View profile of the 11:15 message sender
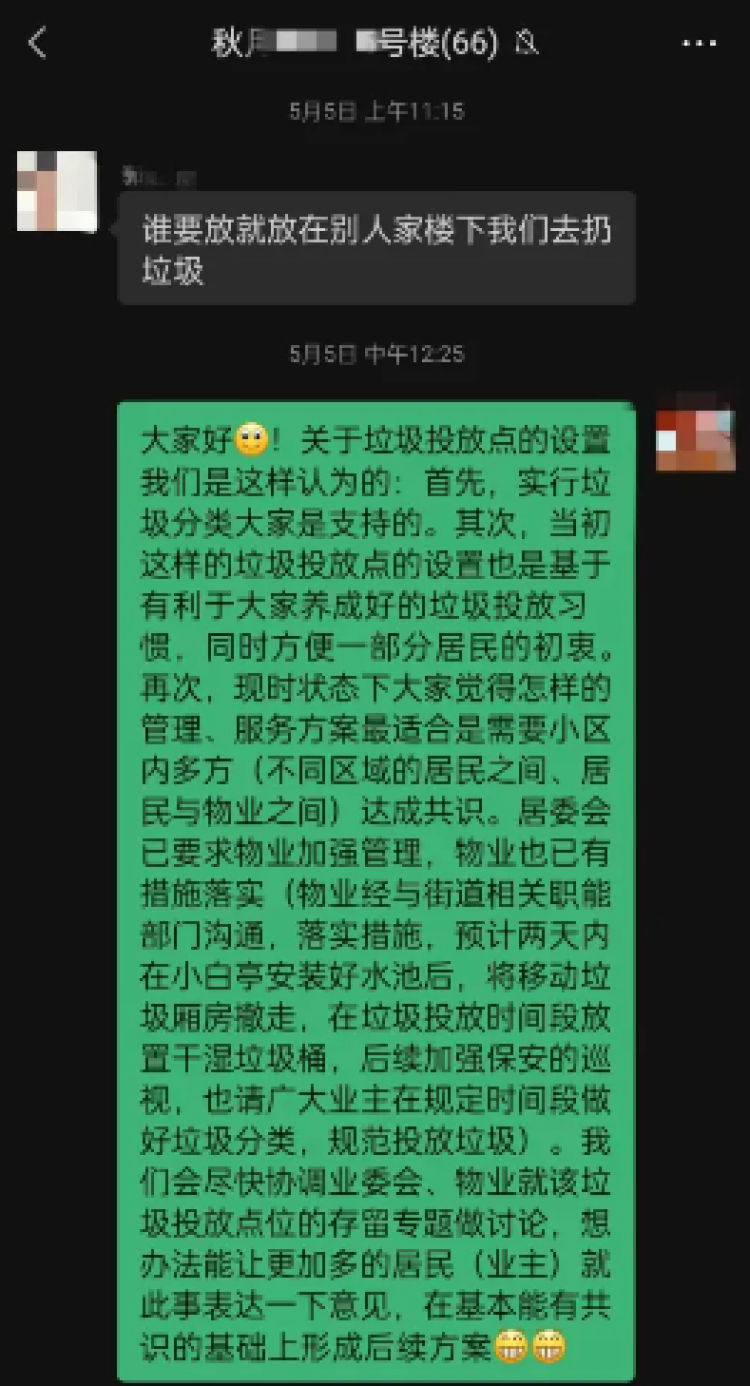Viewport: 750px width, 1386px height. tap(57, 191)
